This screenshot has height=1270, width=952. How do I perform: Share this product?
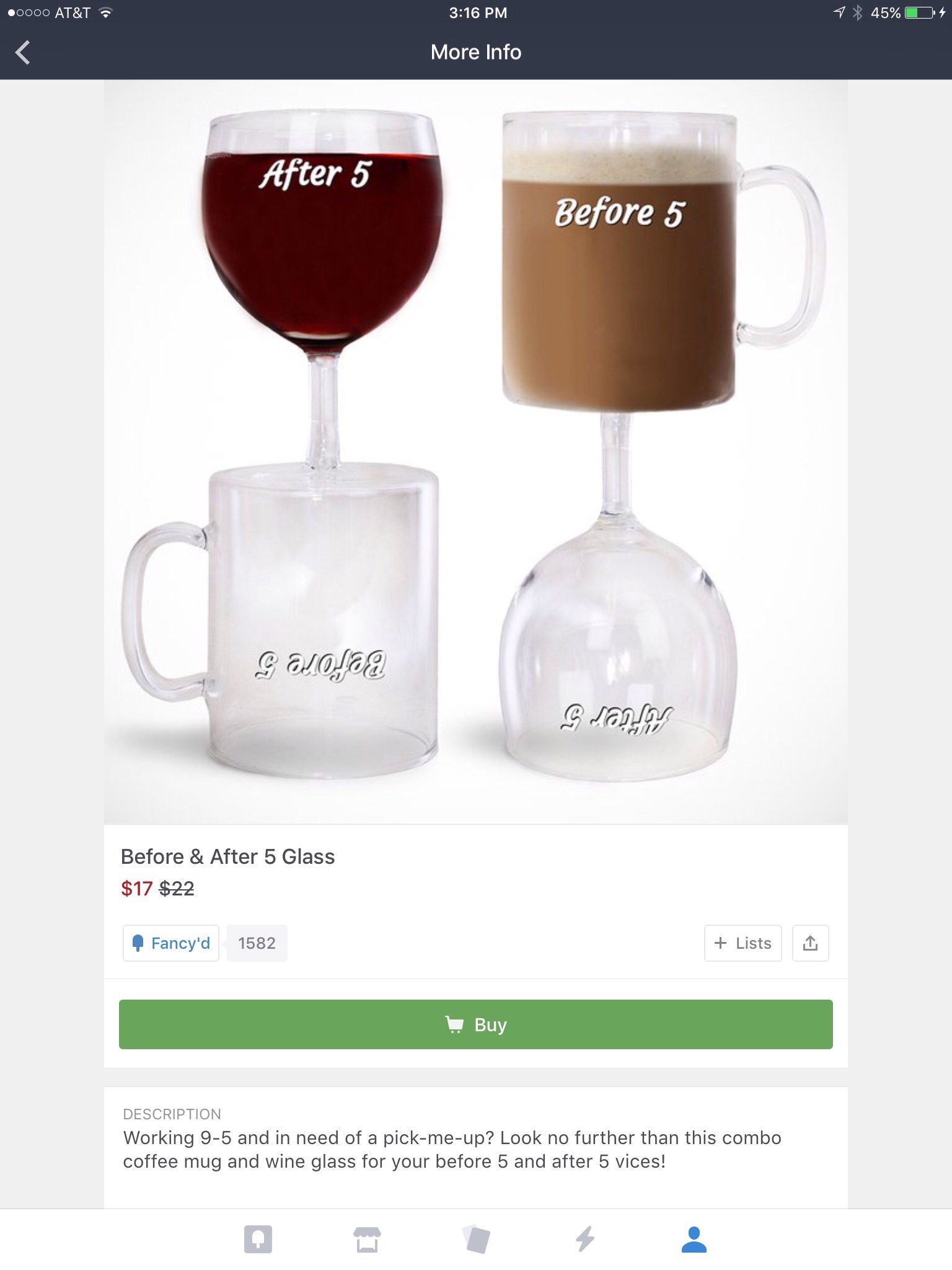[810, 943]
